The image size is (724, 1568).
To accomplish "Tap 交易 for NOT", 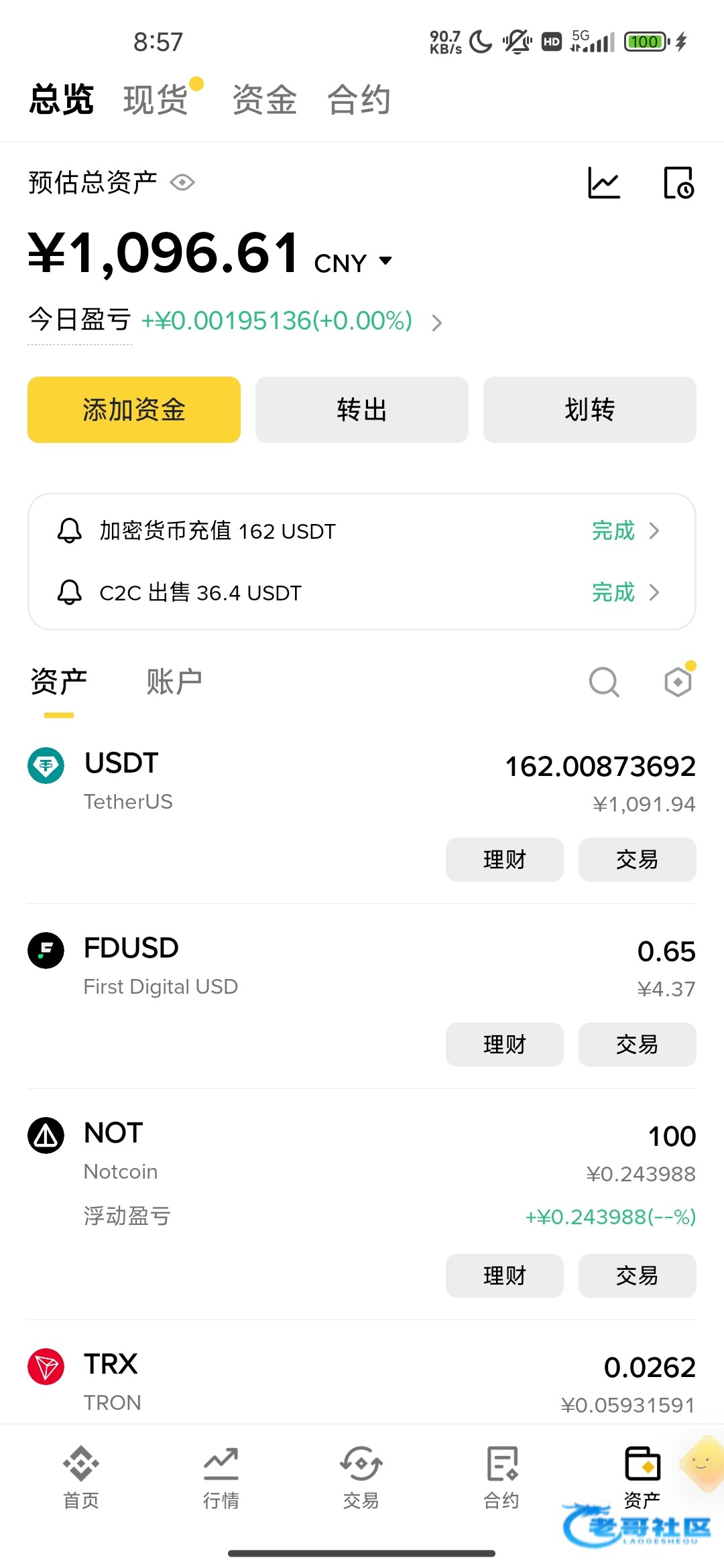I will (638, 1276).
